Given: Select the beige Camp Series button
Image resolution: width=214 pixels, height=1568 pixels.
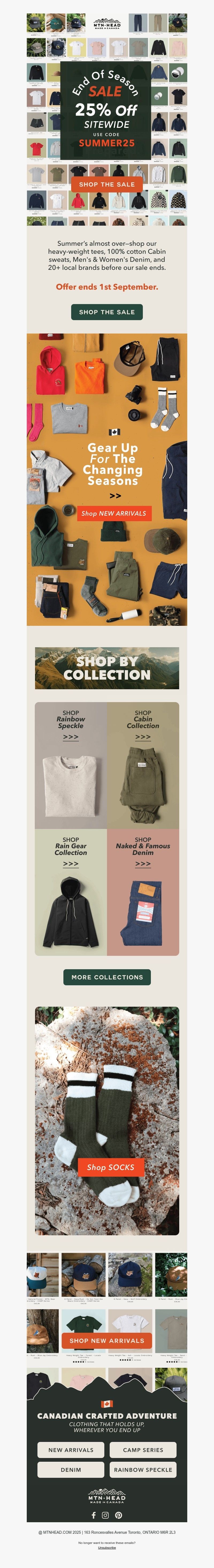Looking at the screenshot, I should coord(143,1449).
